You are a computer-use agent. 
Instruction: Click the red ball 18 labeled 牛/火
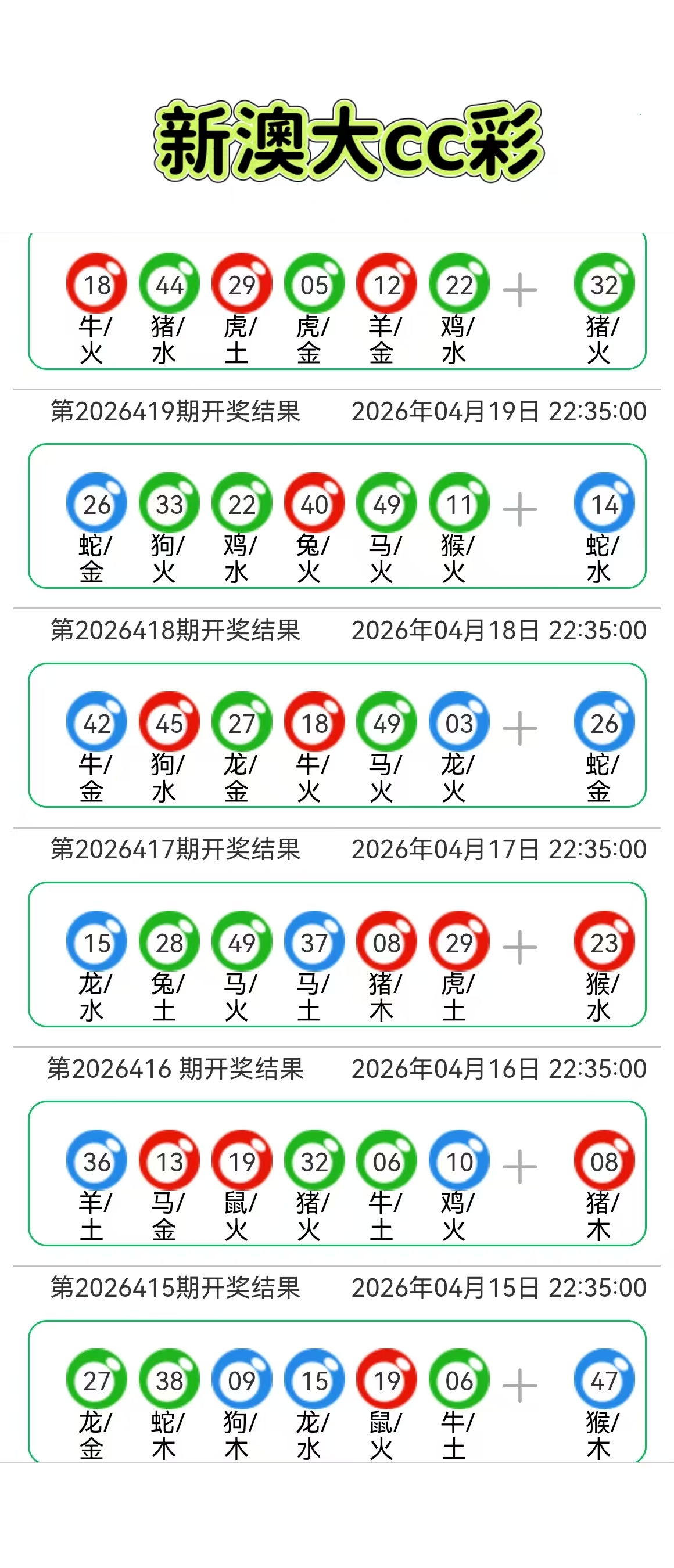[x=98, y=283]
